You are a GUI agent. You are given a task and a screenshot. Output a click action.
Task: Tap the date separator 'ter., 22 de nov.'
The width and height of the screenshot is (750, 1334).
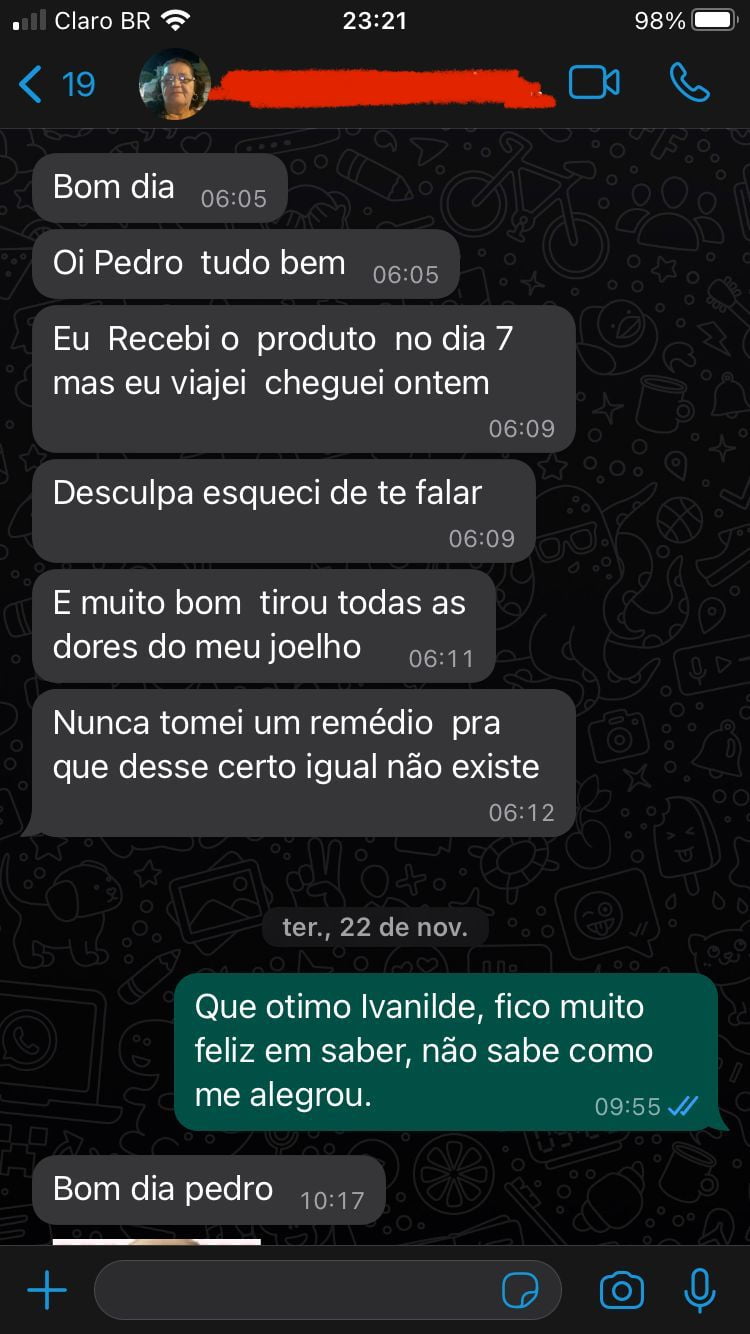(375, 926)
